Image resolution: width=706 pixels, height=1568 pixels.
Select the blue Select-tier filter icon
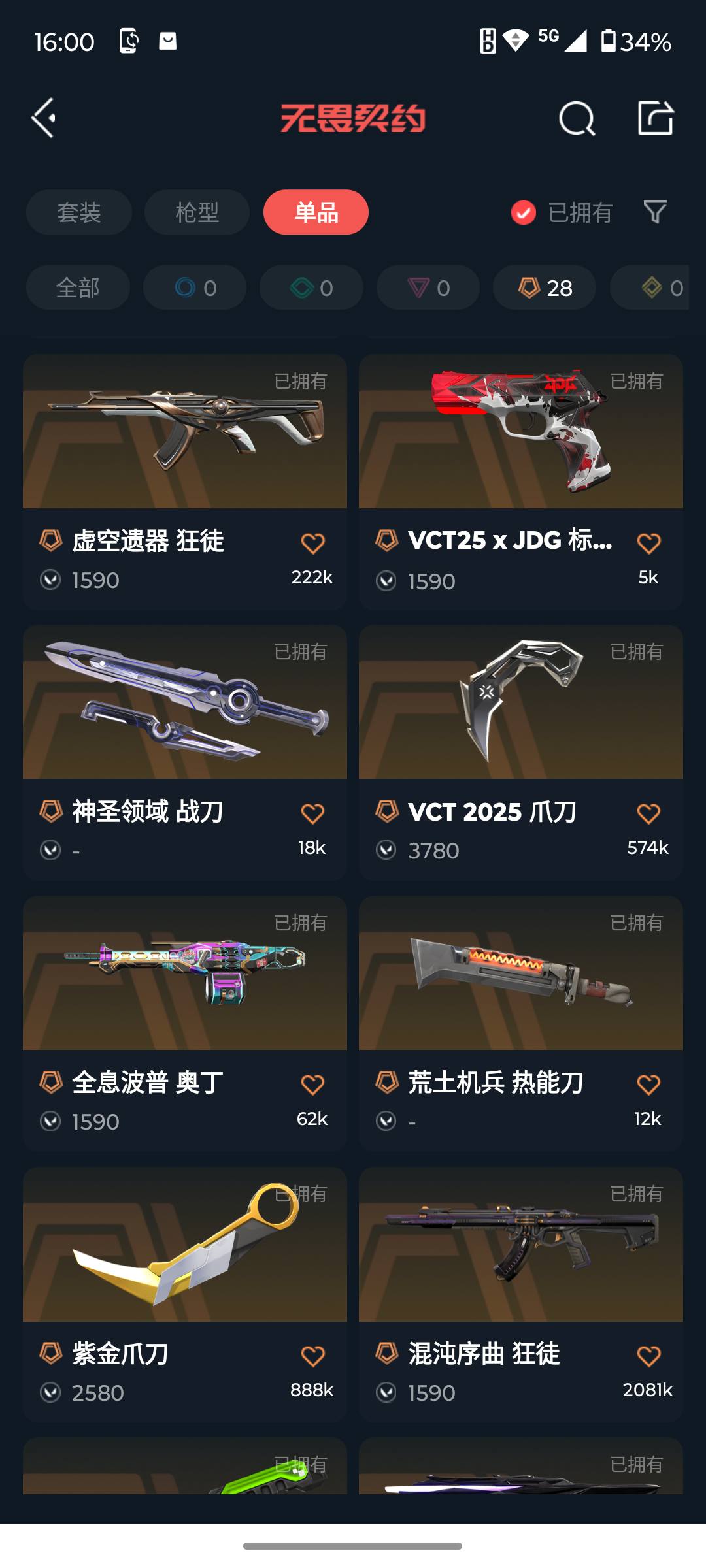point(193,287)
